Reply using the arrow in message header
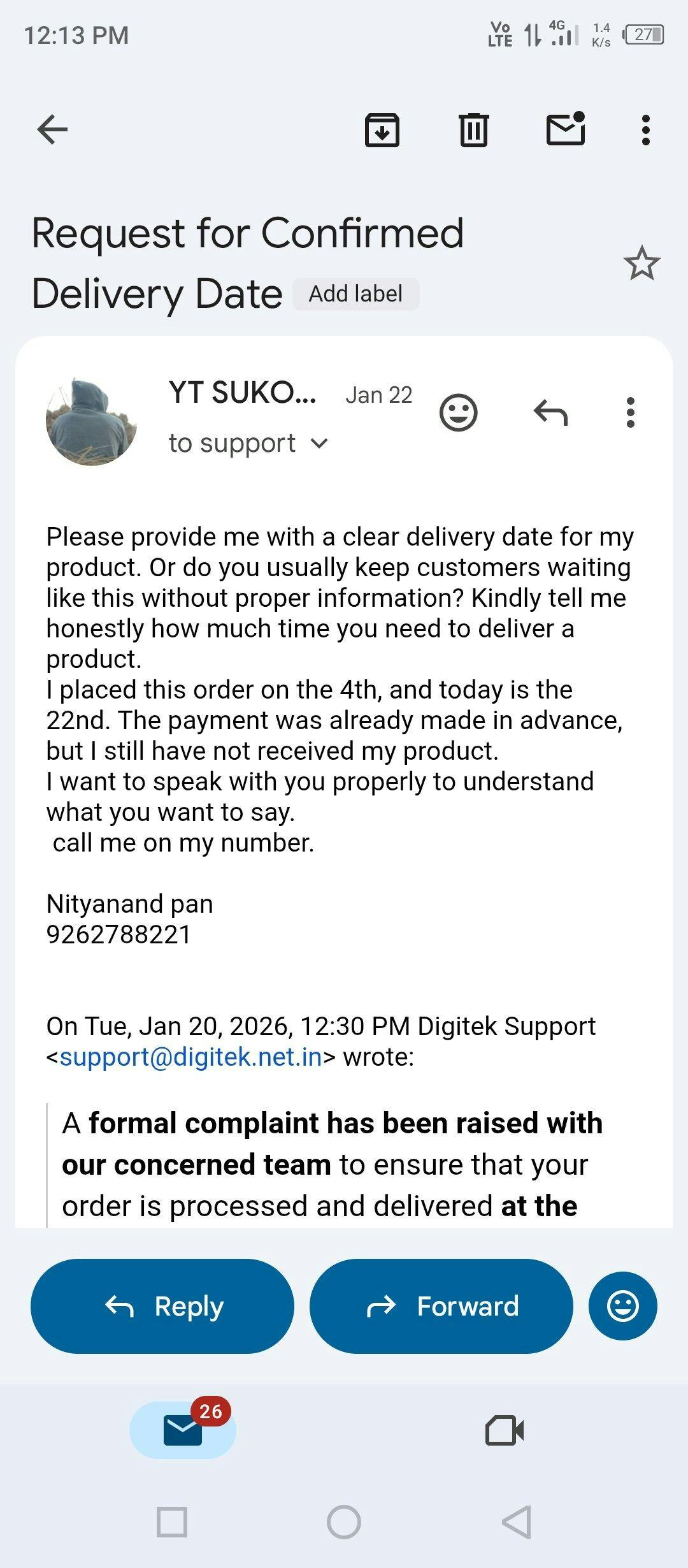This screenshot has height=1568, width=688. pyautogui.click(x=550, y=412)
